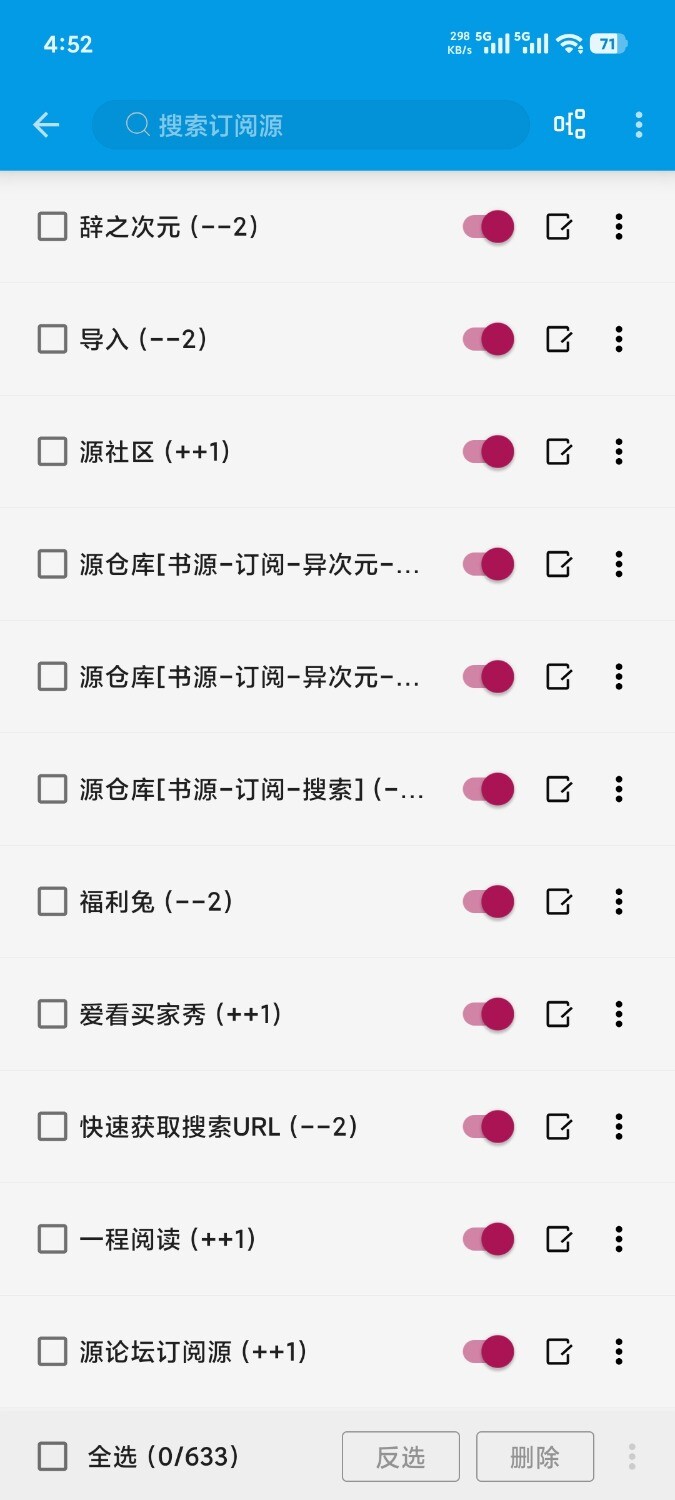Toggle off 源仓库[书源-订阅-搜索] switch
The image size is (675, 1500).
pos(488,789)
